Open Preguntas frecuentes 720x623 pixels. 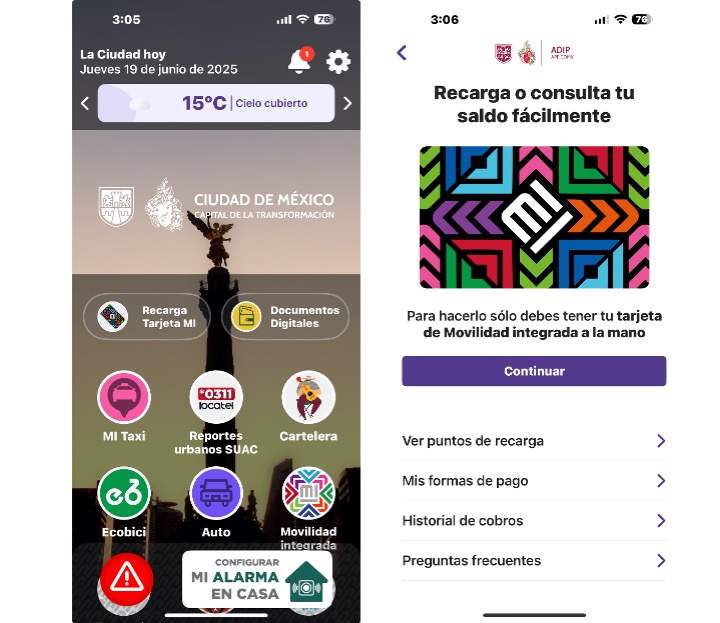tap(534, 561)
